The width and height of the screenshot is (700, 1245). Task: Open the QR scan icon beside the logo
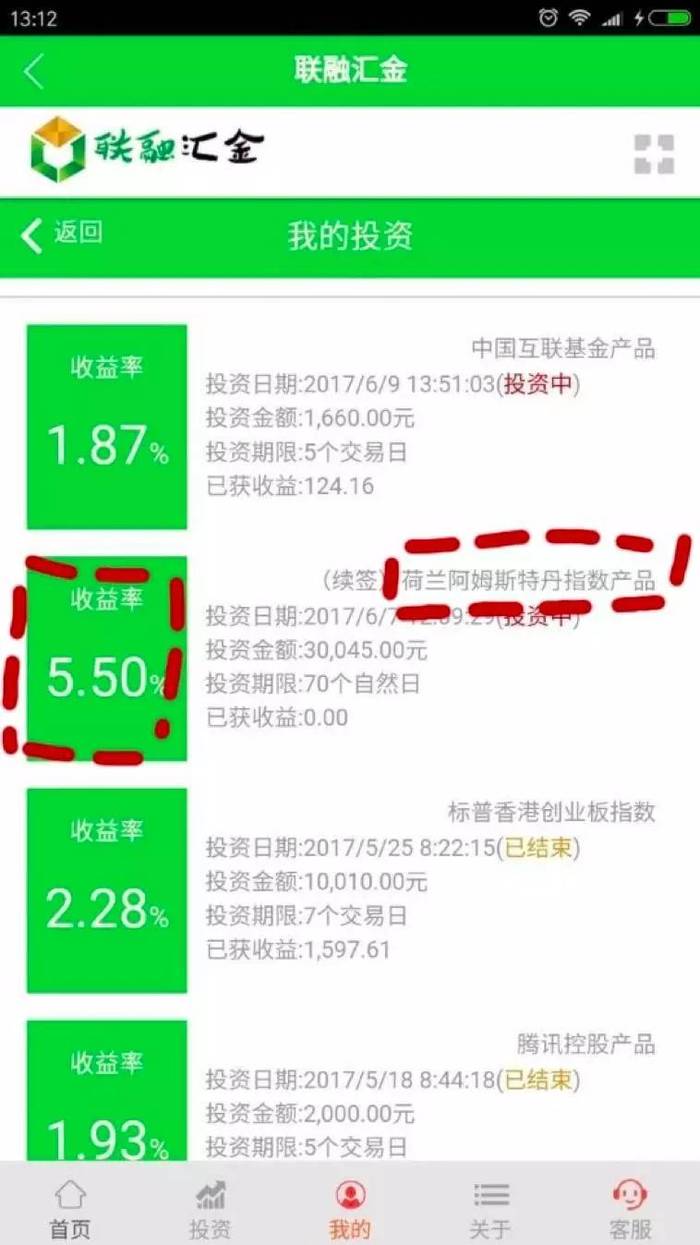654,154
